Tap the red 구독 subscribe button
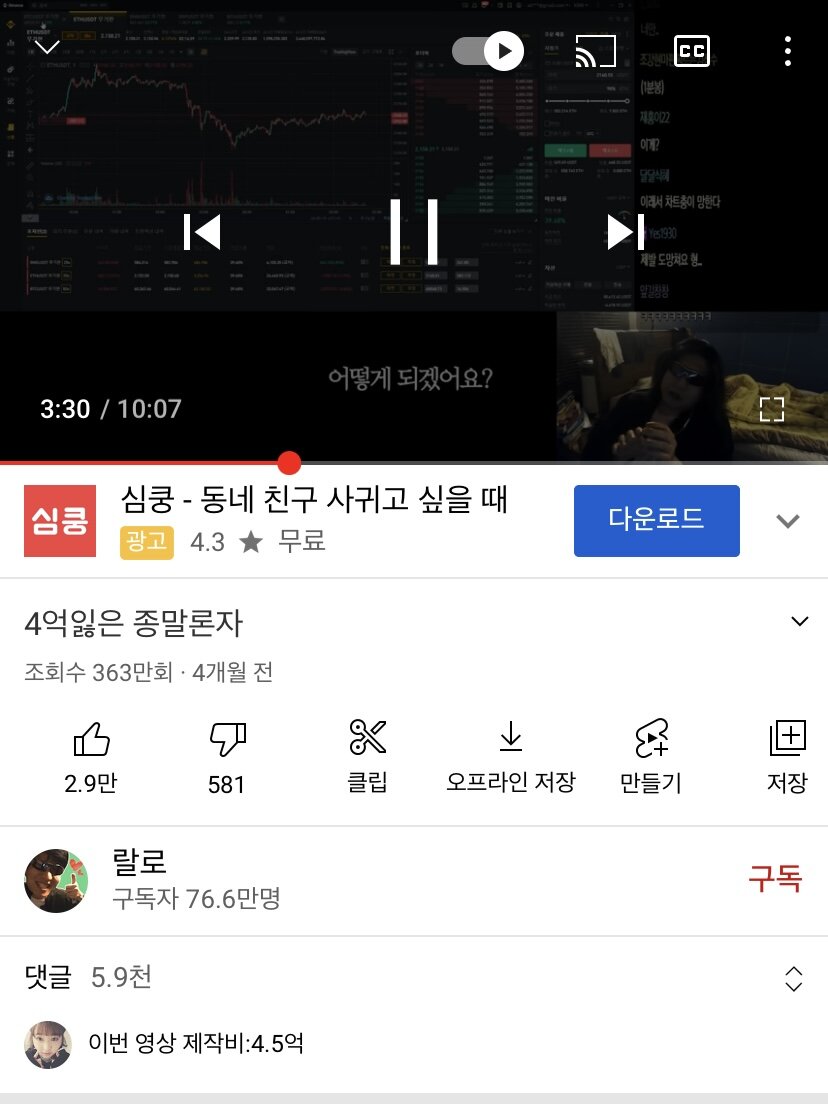 coord(777,879)
